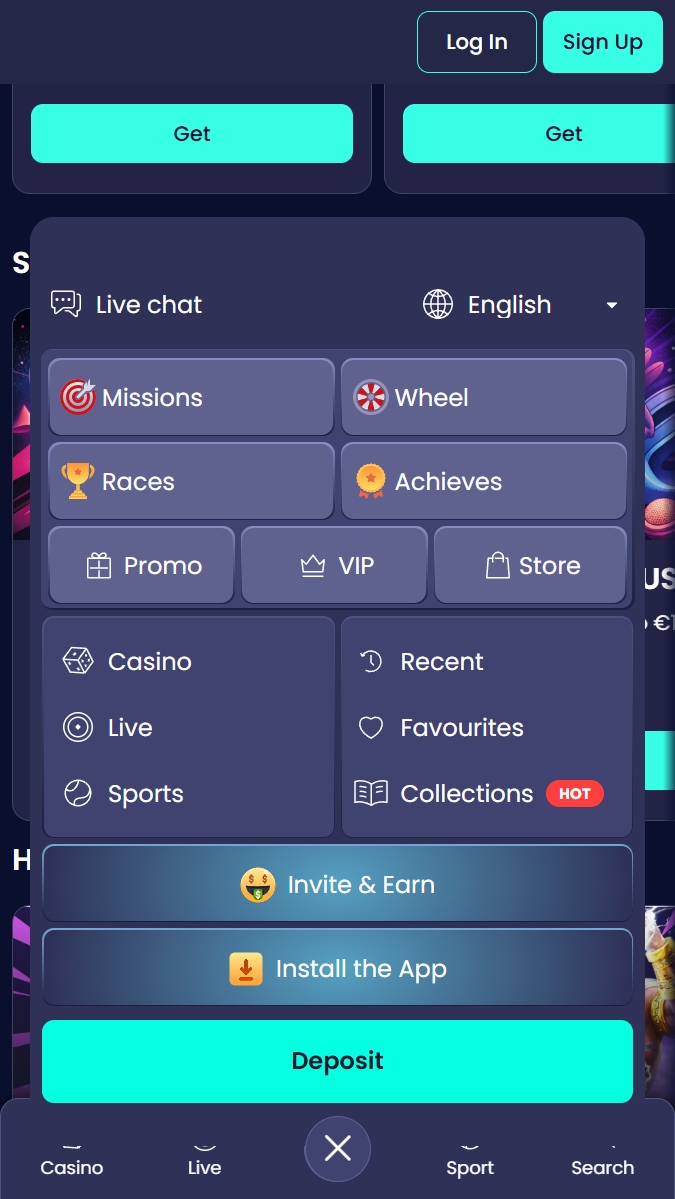This screenshot has width=675, height=1199.
Task: Open Favourites
Action: (440, 728)
